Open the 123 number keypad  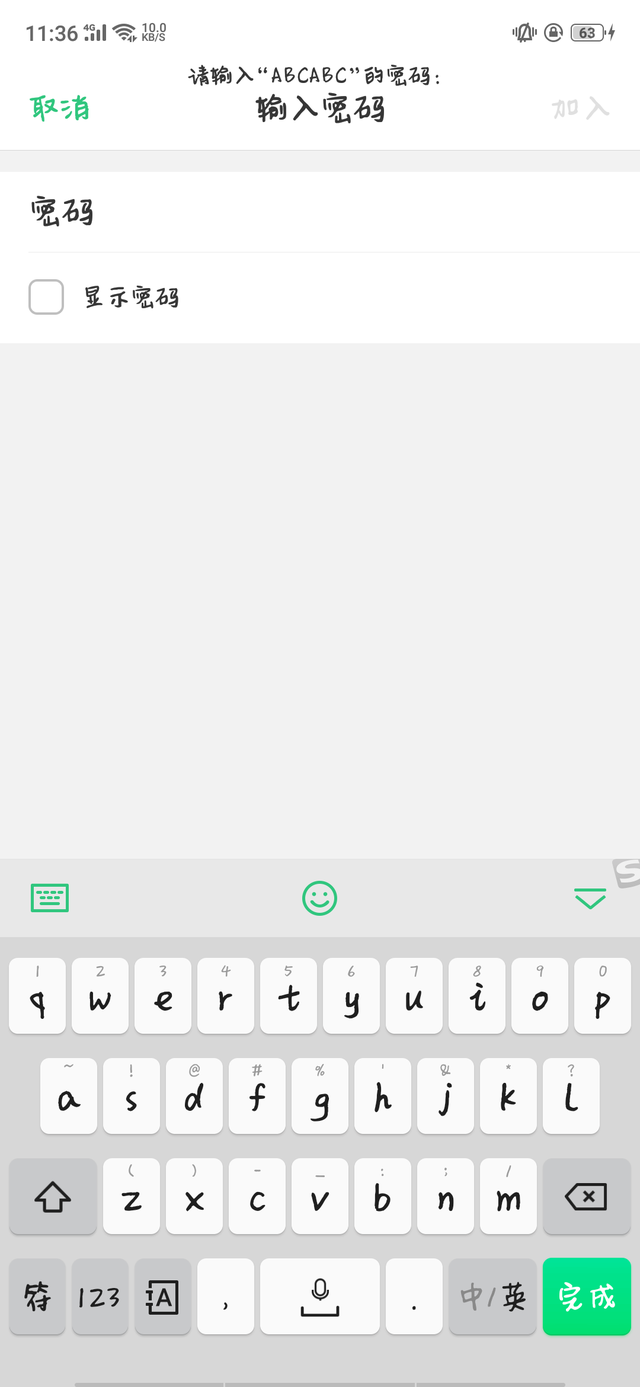point(100,1297)
